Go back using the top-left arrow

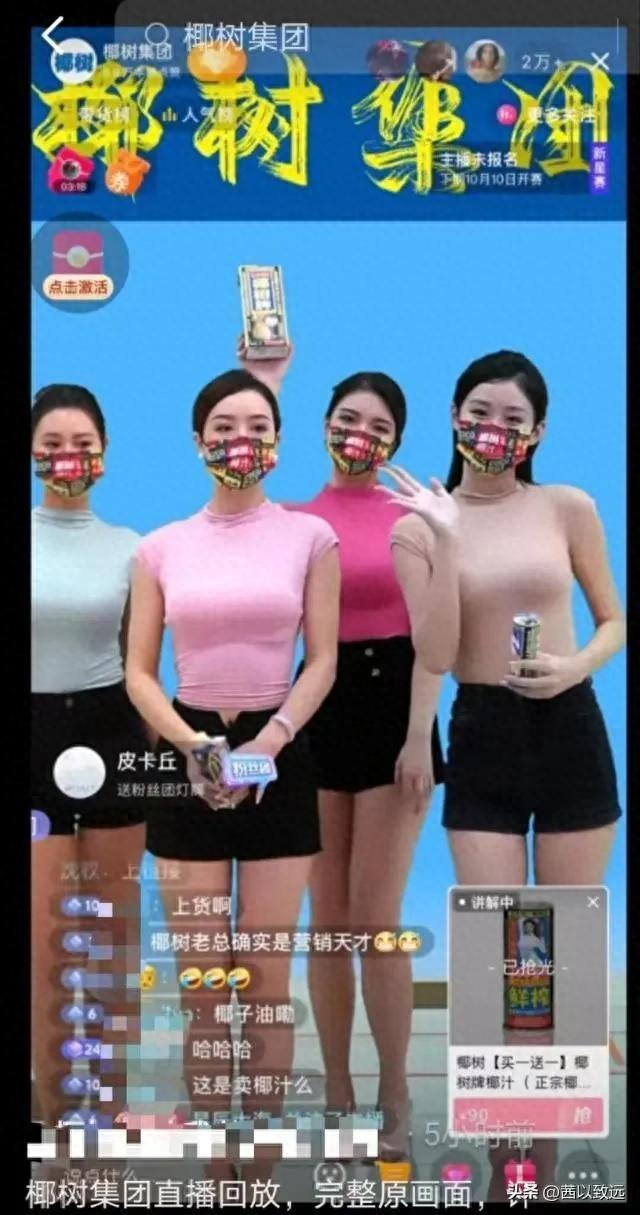(52, 35)
